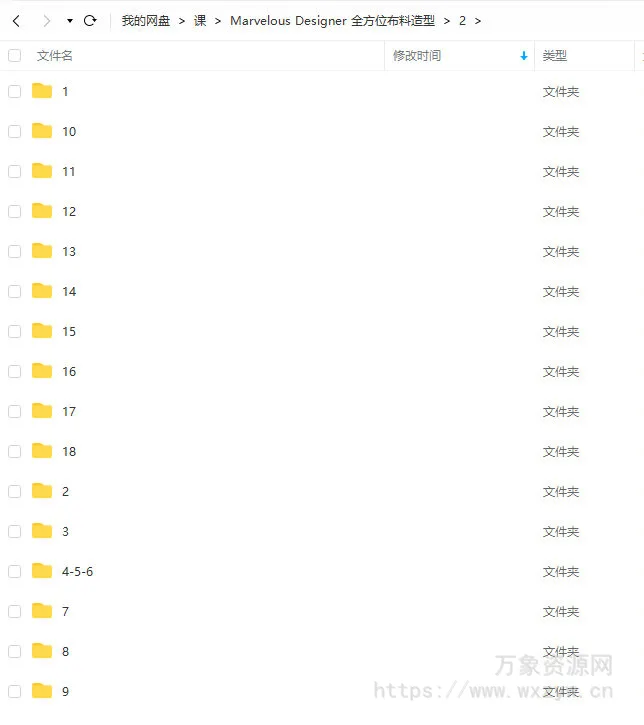Open folder 10
Viewport: 644px width, 725px height.
[x=68, y=131]
